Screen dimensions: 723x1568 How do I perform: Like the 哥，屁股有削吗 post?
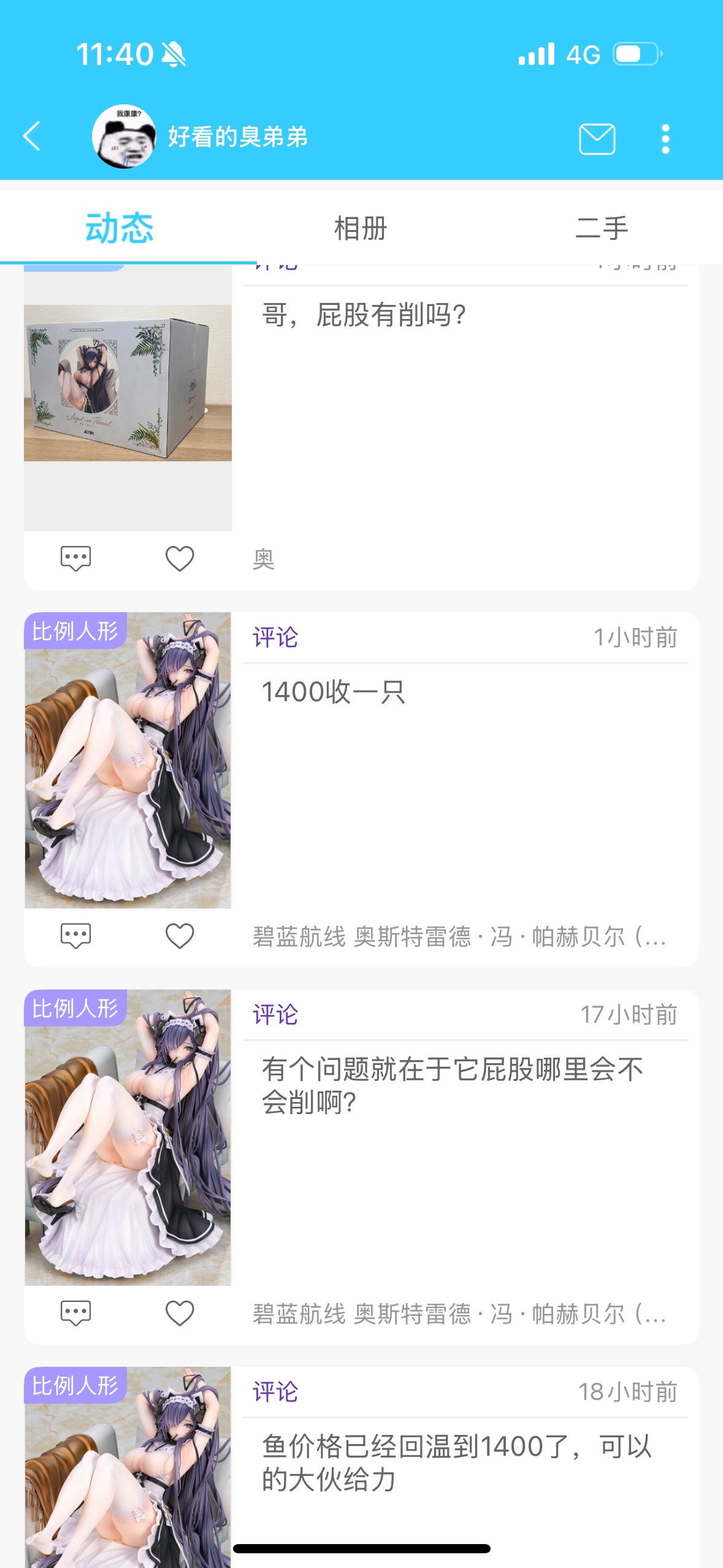point(180,559)
